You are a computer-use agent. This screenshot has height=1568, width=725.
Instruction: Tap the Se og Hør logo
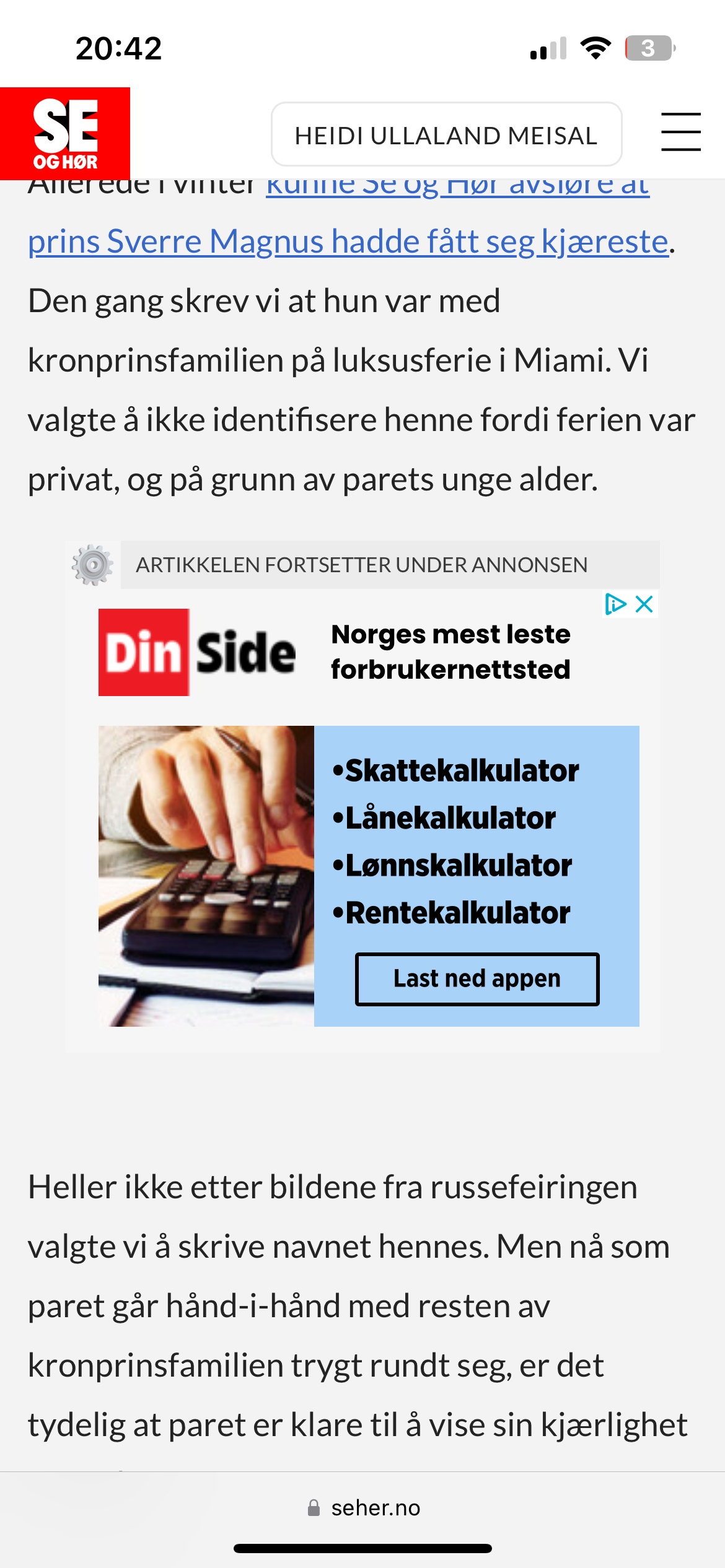(x=65, y=134)
